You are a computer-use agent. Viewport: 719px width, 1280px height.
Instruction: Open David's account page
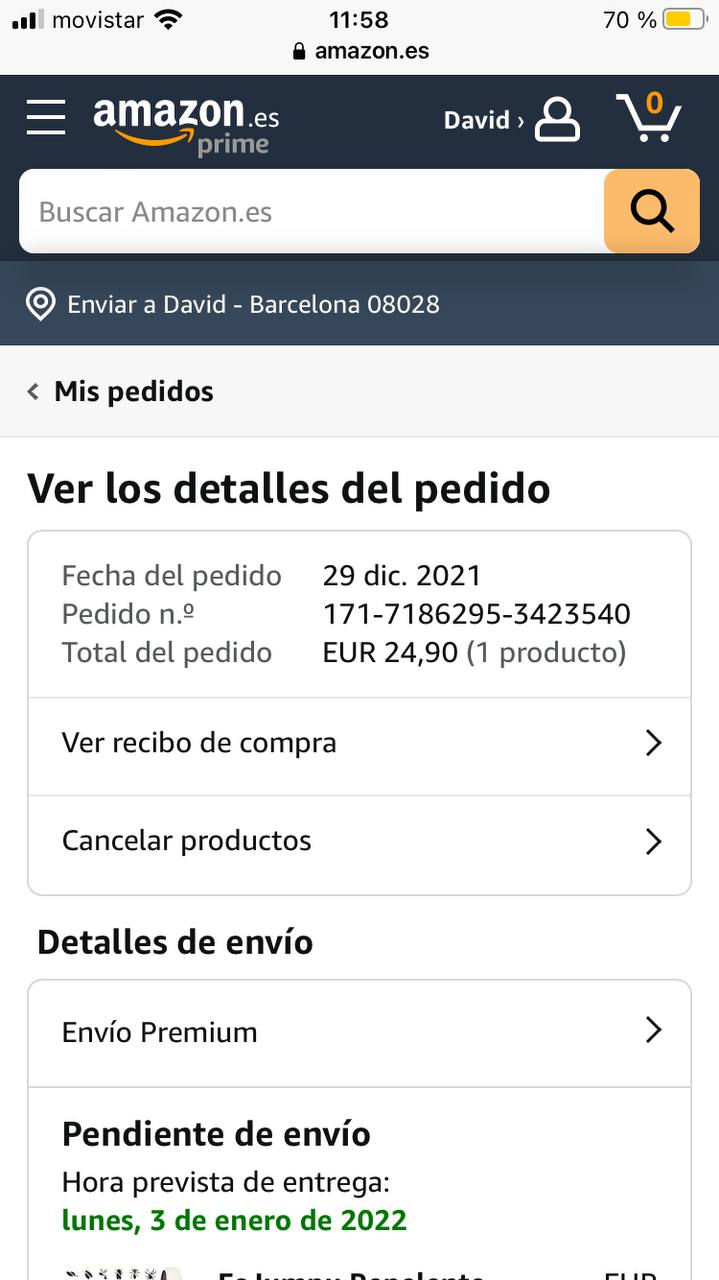click(x=511, y=120)
